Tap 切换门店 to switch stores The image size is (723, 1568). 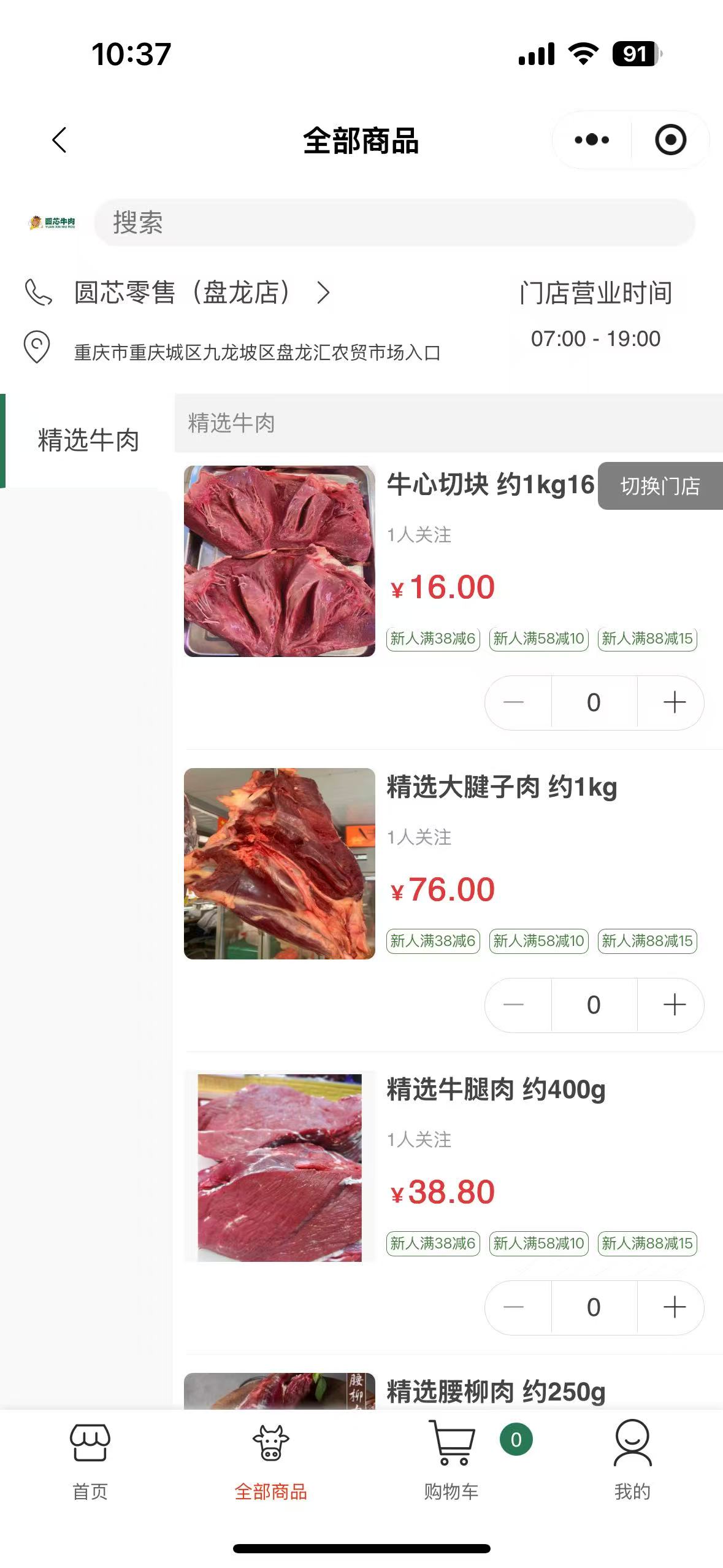[660, 486]
